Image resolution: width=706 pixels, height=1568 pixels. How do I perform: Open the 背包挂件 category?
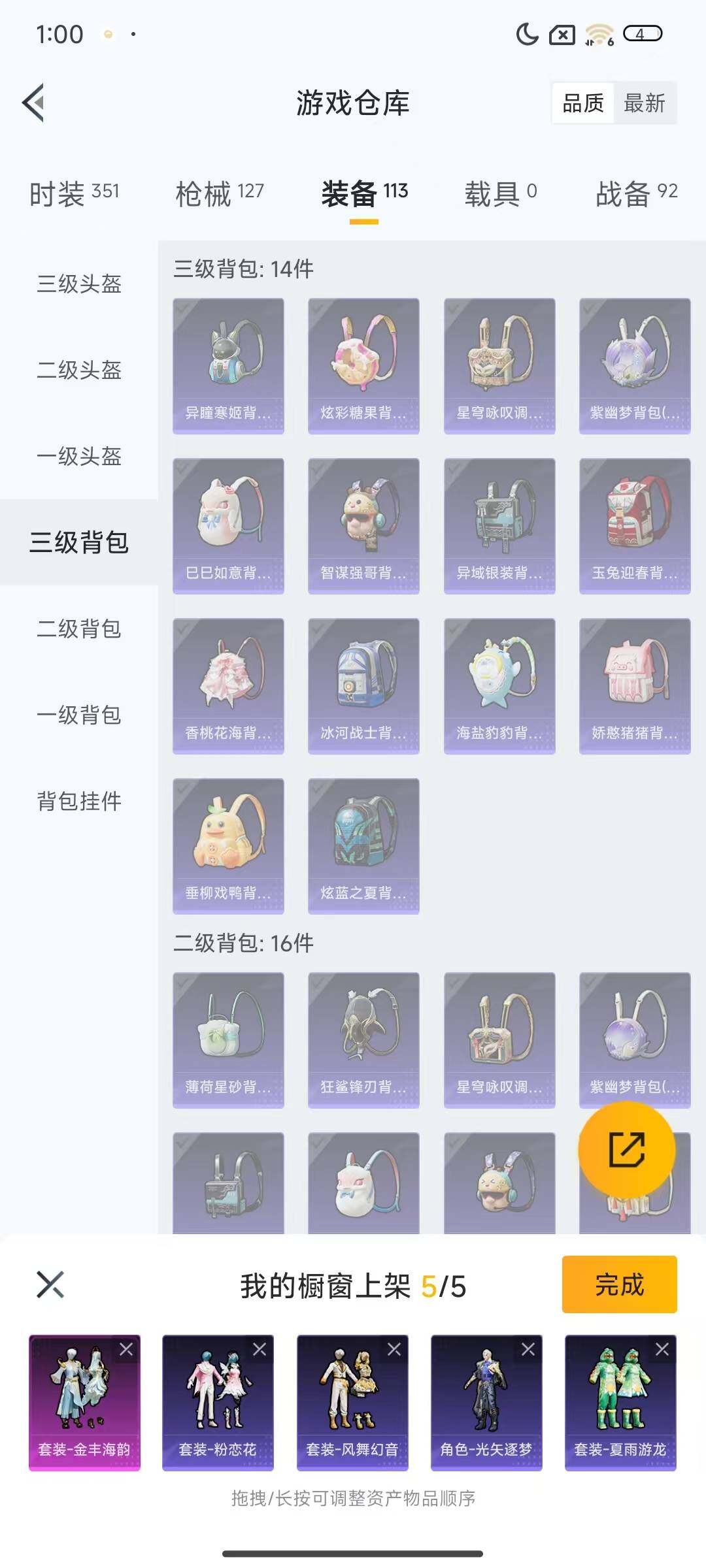(x=79, y=801)
